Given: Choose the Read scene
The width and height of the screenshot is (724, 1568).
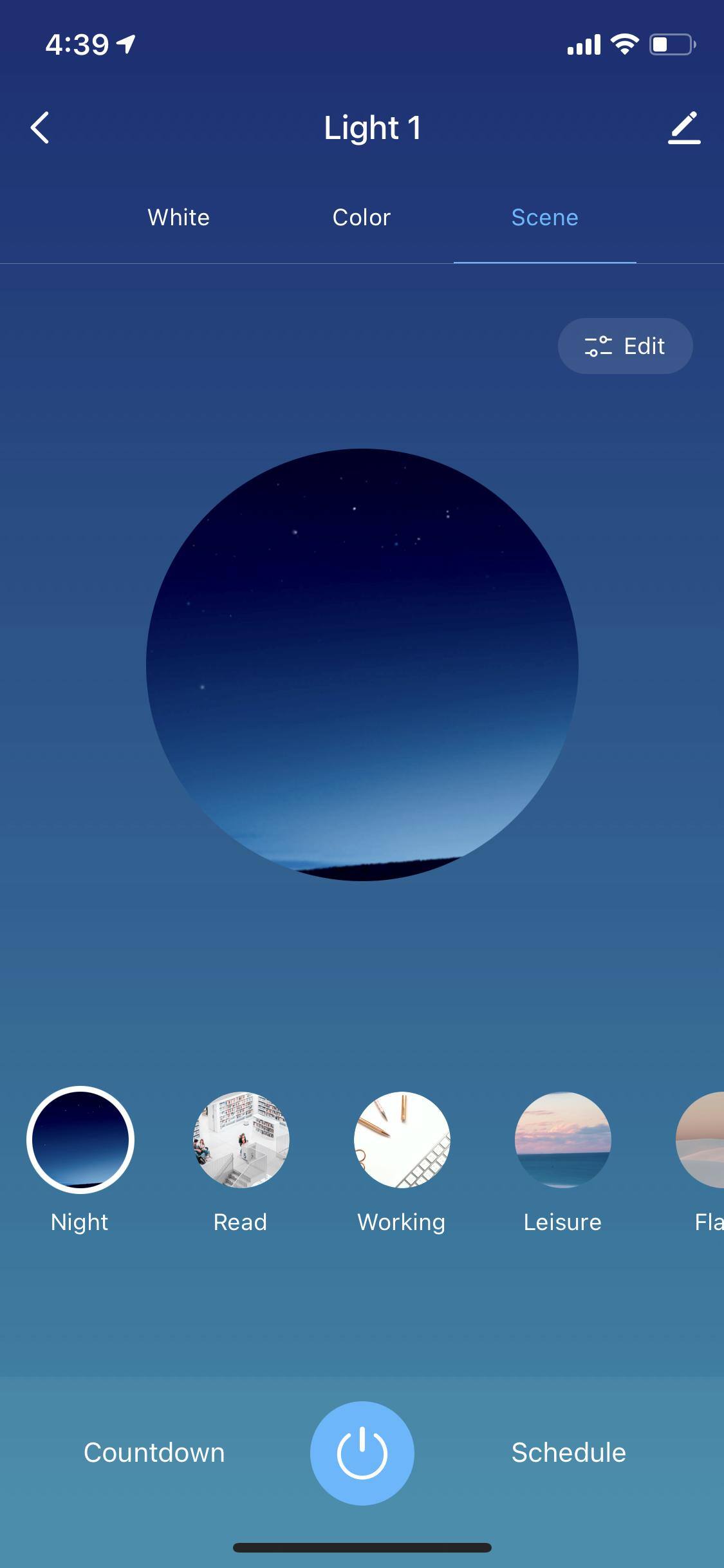Looking at the screenshot, I should (241, 1140).
